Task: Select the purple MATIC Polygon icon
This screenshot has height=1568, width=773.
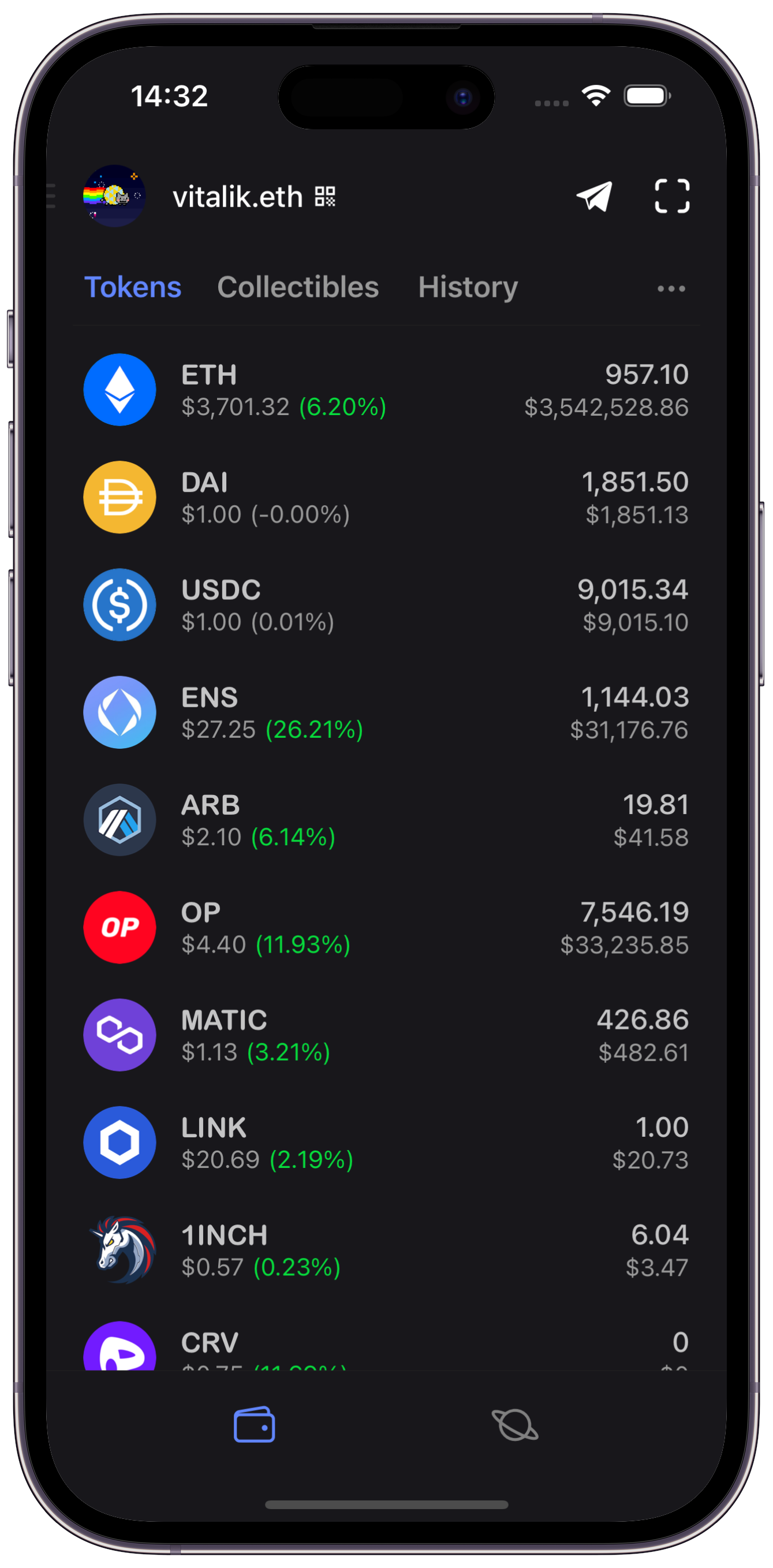Action: 120,1034
